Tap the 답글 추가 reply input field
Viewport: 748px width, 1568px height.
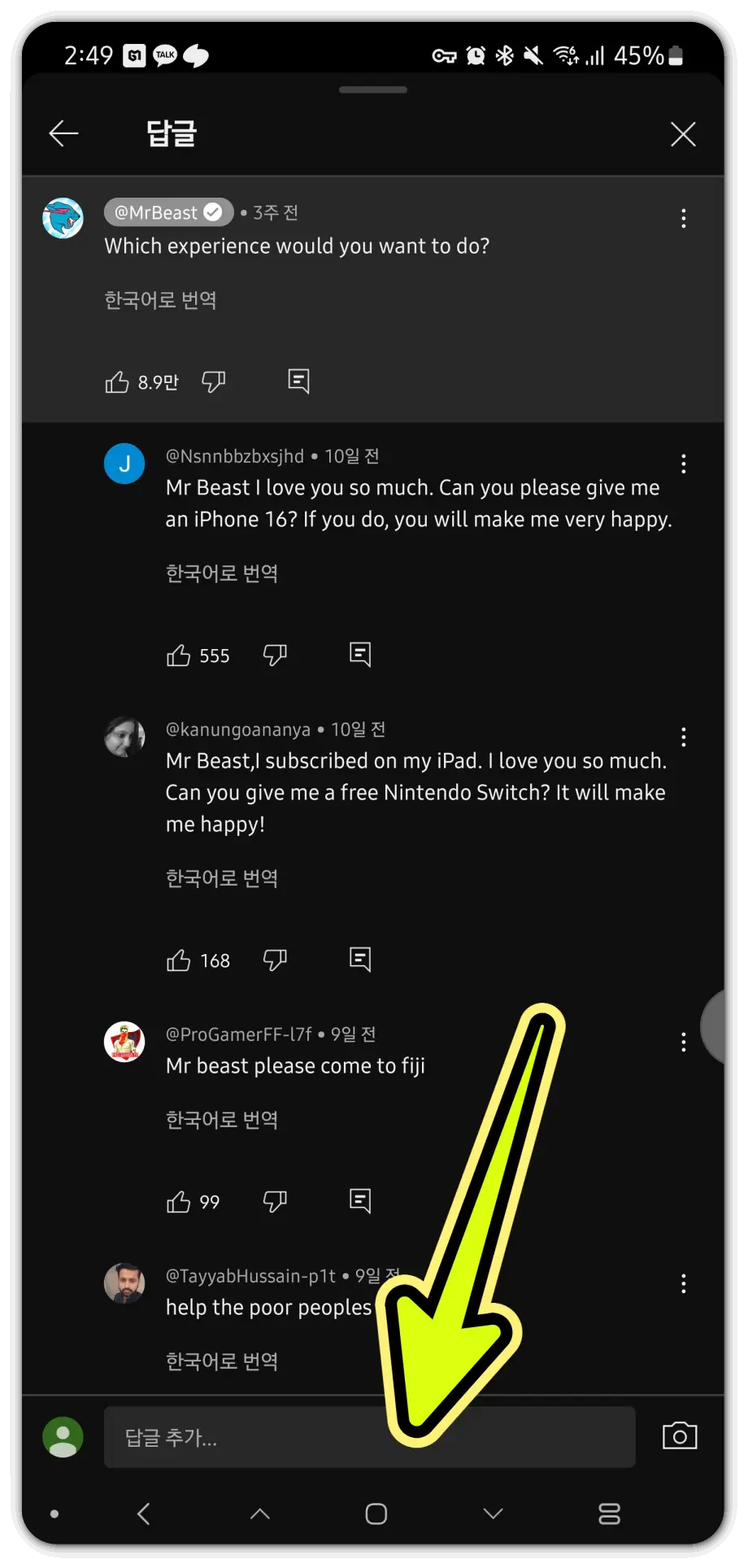370,1437
